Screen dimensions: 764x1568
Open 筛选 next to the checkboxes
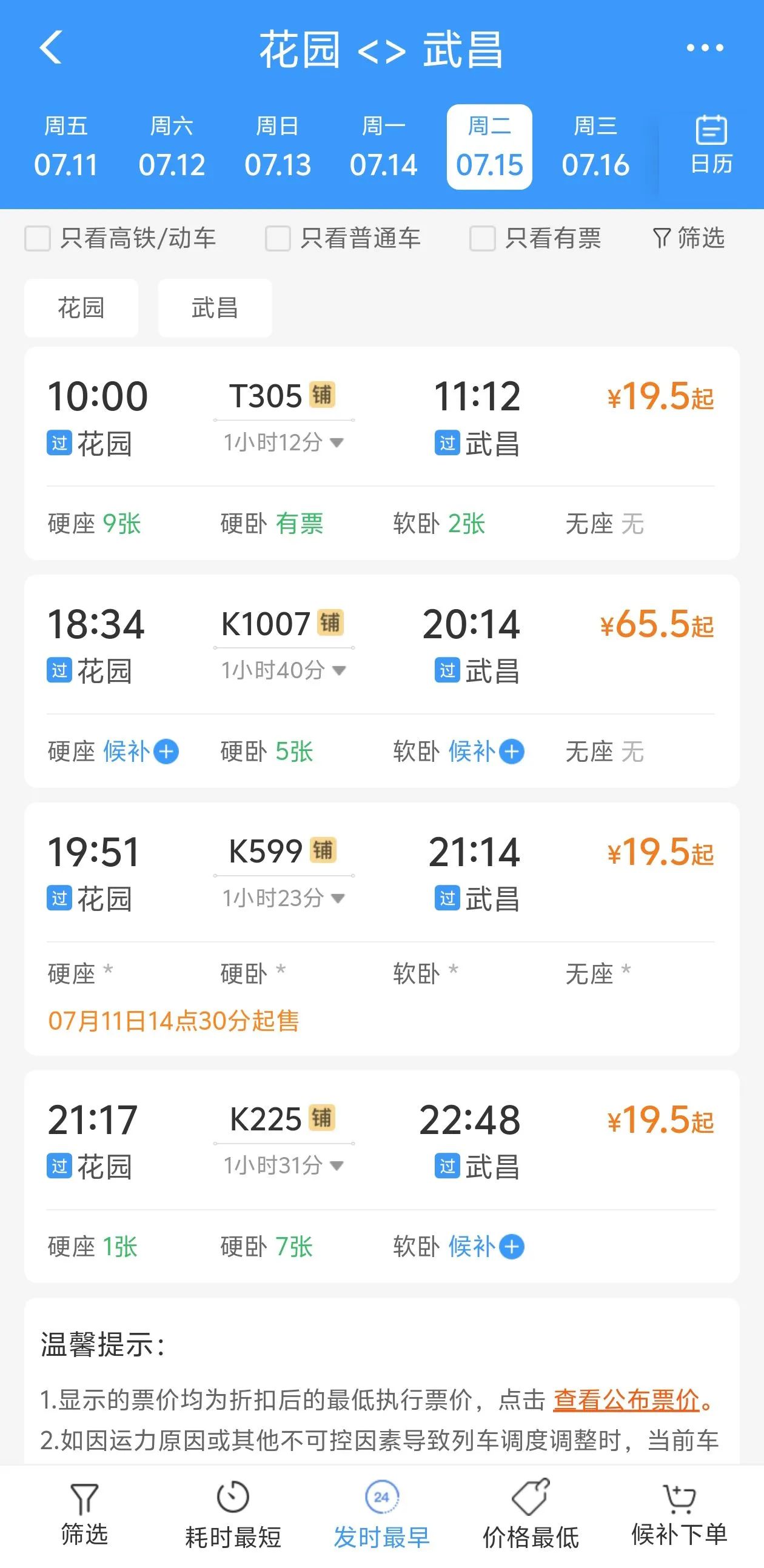tap(689, 239)
